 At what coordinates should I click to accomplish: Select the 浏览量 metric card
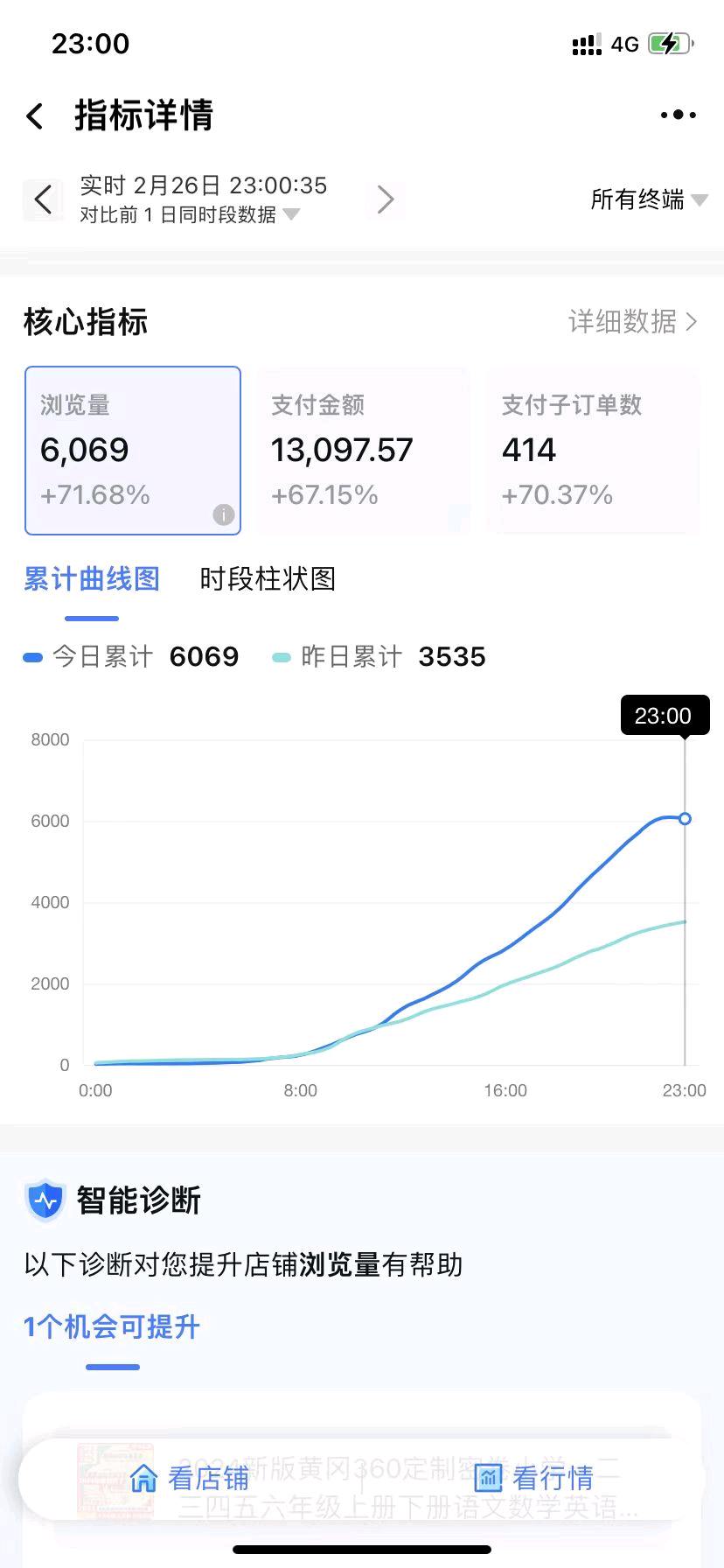click(133, 450)
